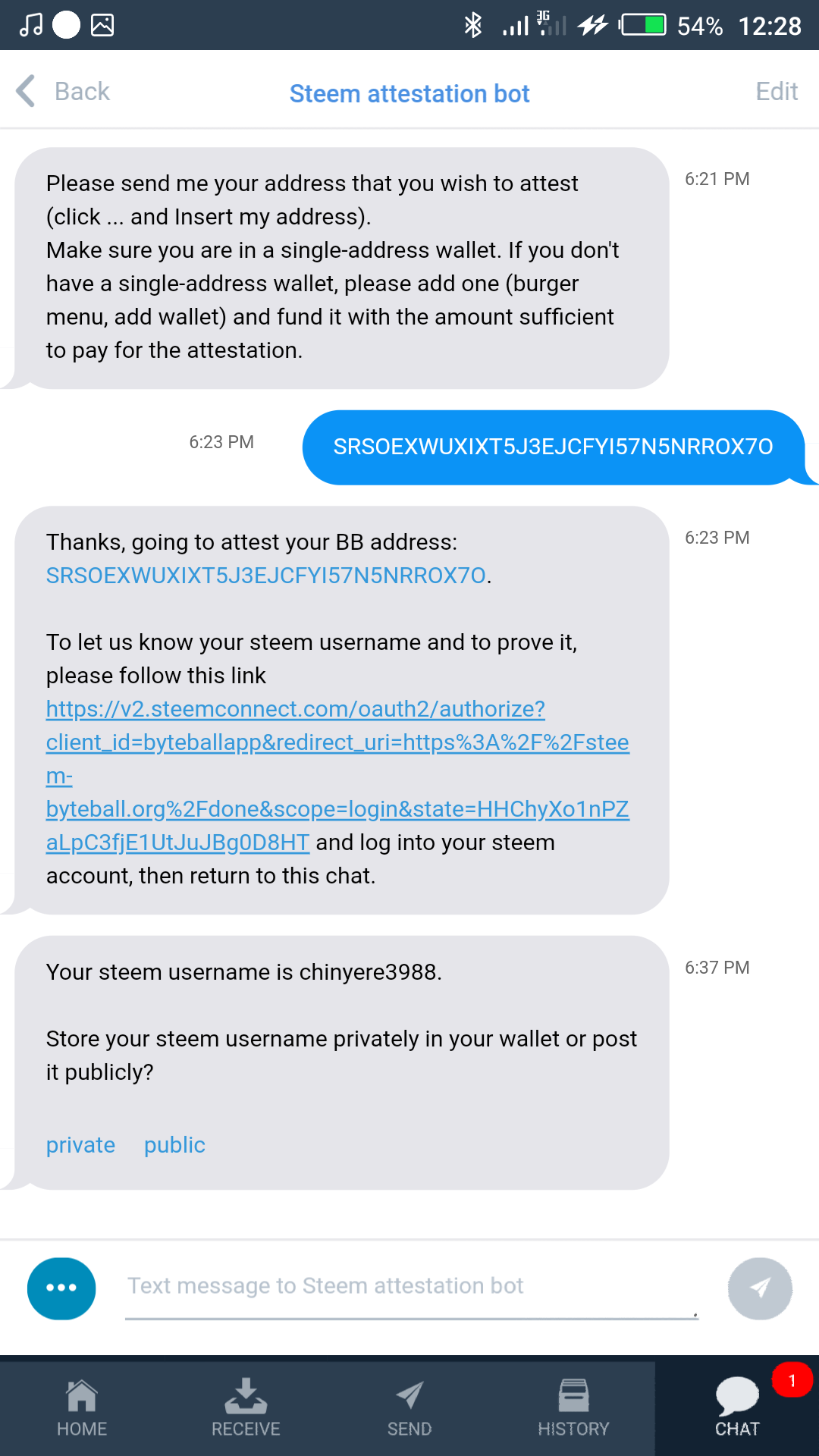This screenshot has width=819, height=1456.
Task: Open the attested BB address link
Action: coord(265,576)
